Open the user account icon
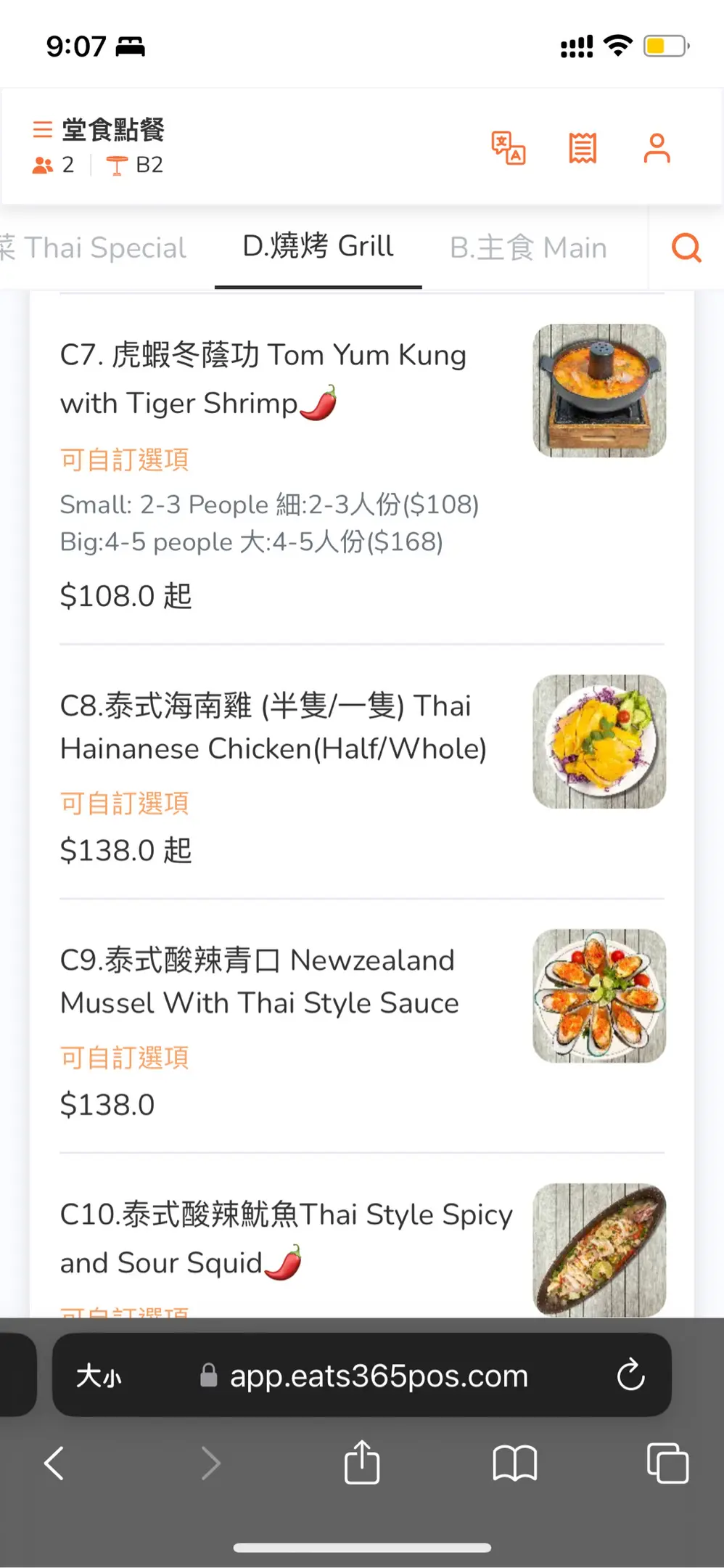724x1568 pixels. (657, 148)
